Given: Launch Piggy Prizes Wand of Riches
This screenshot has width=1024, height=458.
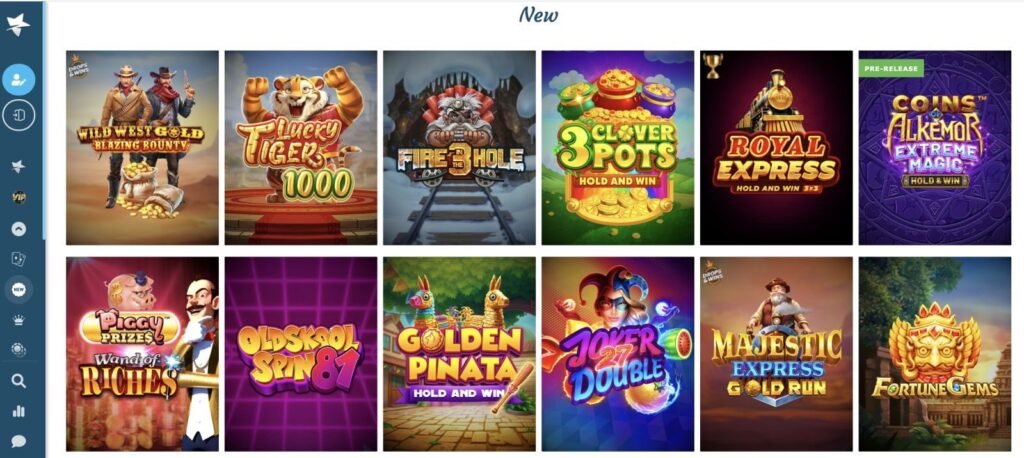Looking at the screenshot, I should (x=142, y=354).
